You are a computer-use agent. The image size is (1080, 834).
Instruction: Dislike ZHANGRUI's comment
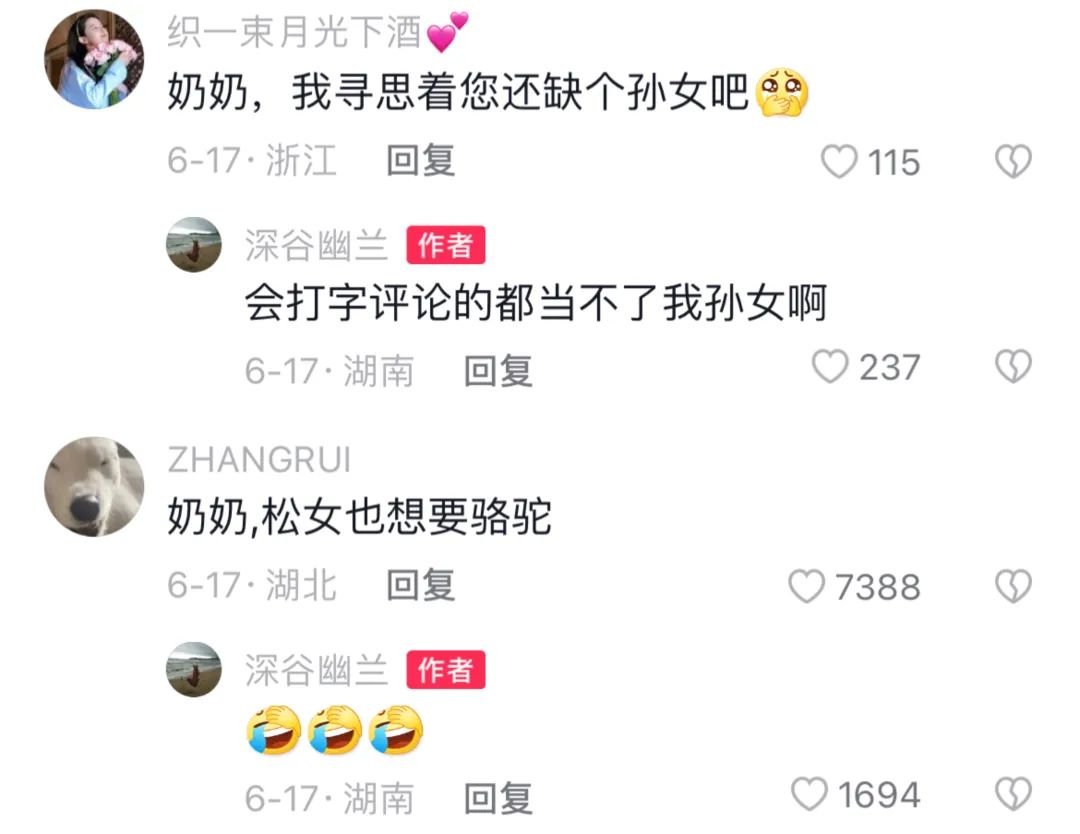pyautogui.click(x=1013, y=587)
